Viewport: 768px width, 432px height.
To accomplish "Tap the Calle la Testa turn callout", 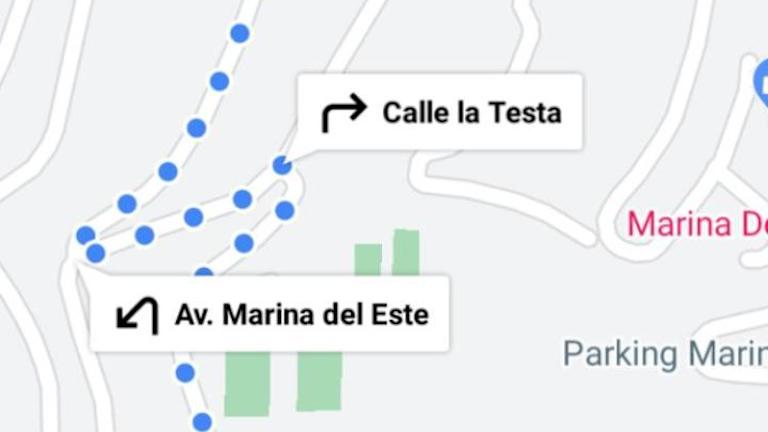I will tap(440, 112).
